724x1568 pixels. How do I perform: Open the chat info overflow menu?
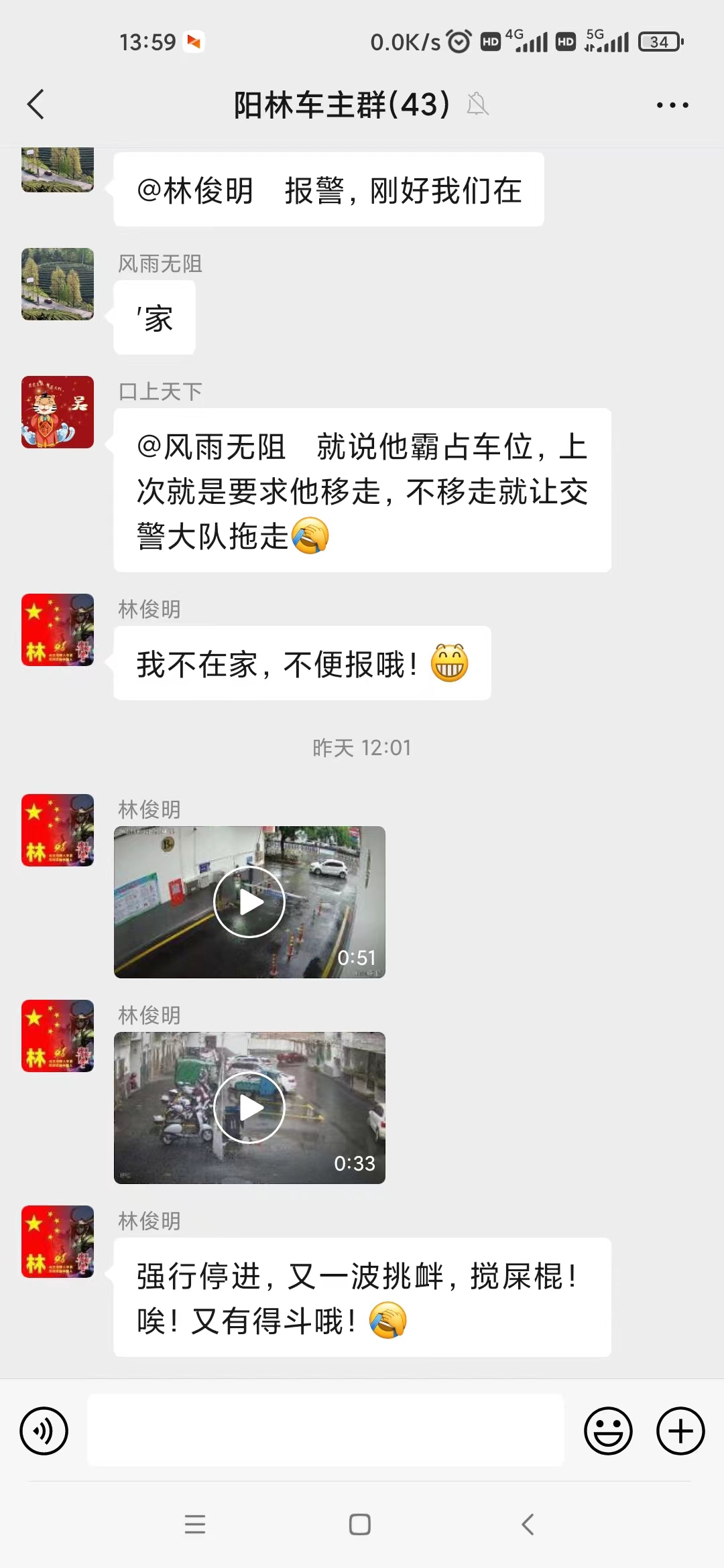[x=672, y=105]
